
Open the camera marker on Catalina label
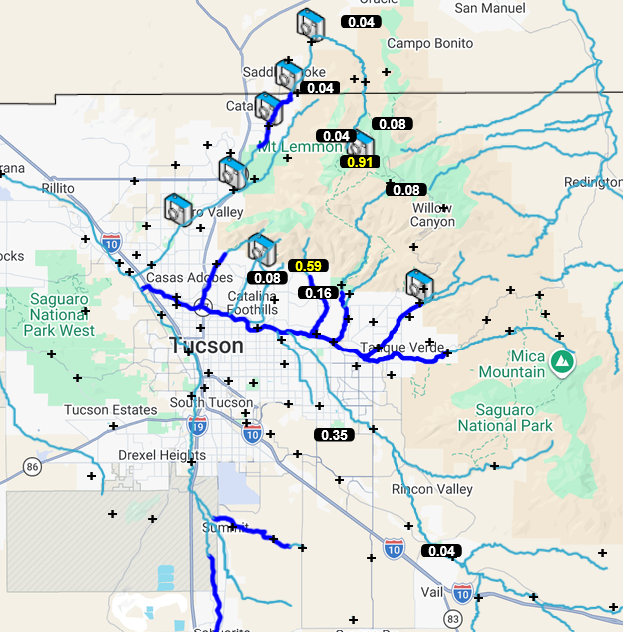269,108
